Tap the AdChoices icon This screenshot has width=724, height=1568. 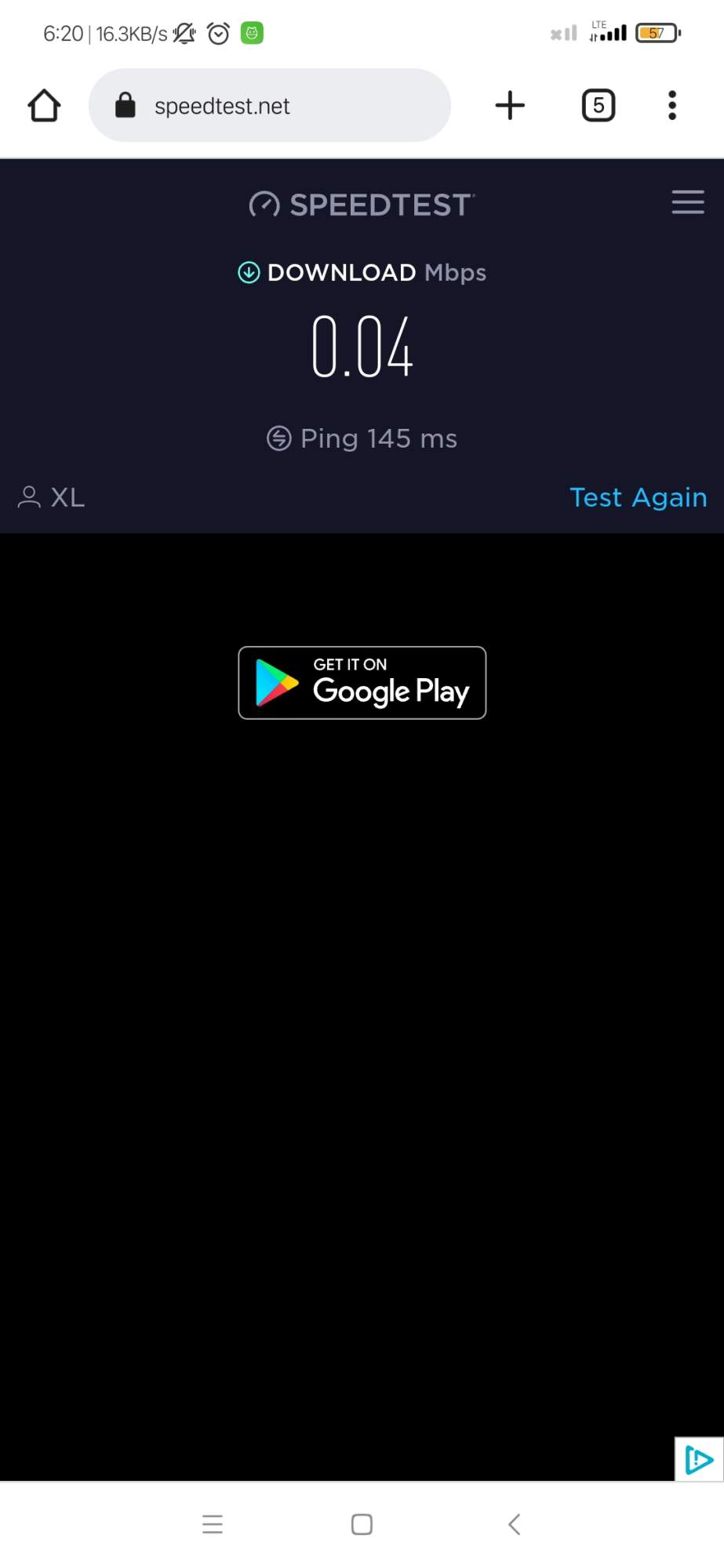pyautogui.click(x=699, y=1459)
